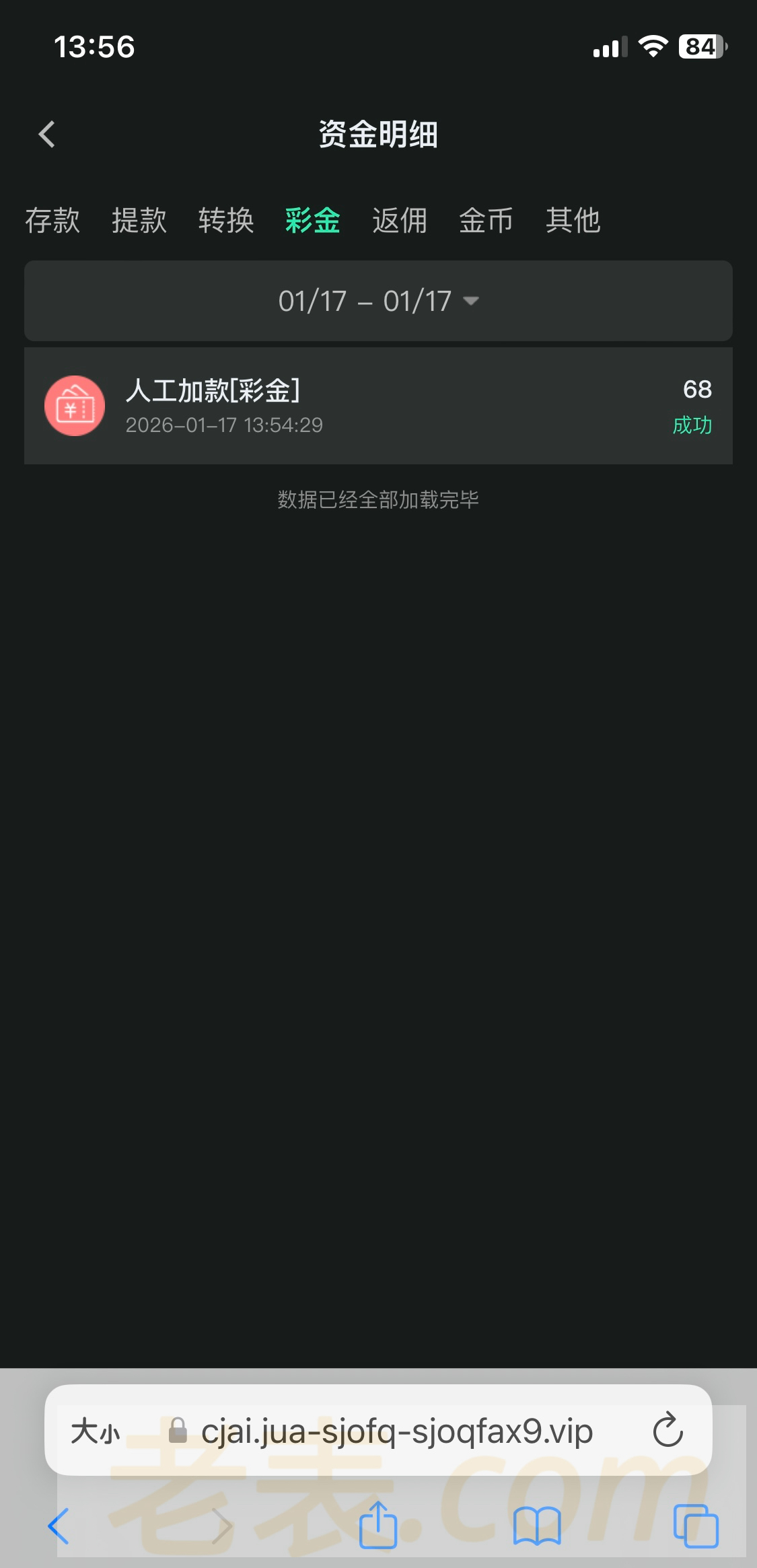Switch to the 返佣 tab
The image size is (757, 1568).
[x=400, y=220]
